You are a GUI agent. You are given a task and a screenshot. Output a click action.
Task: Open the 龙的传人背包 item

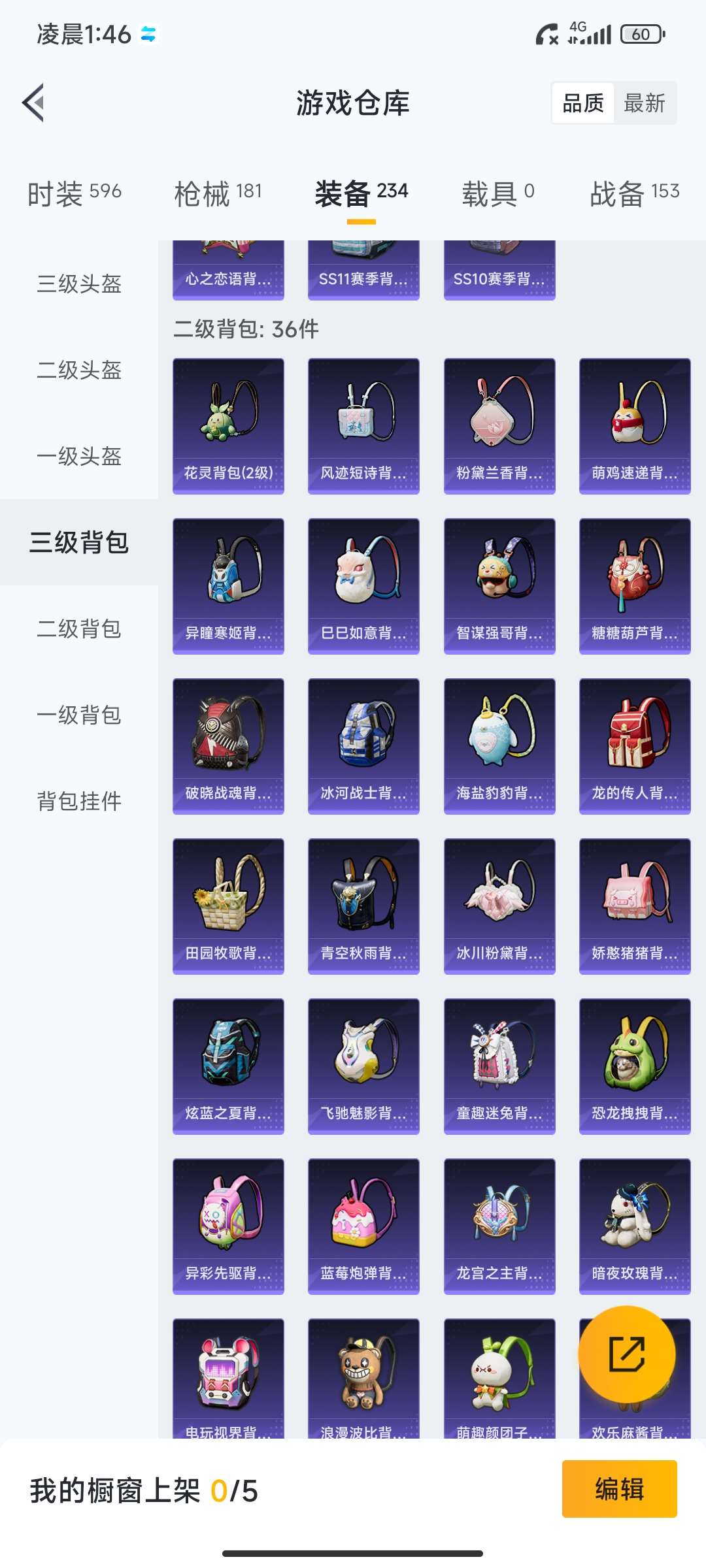[634, 745]
